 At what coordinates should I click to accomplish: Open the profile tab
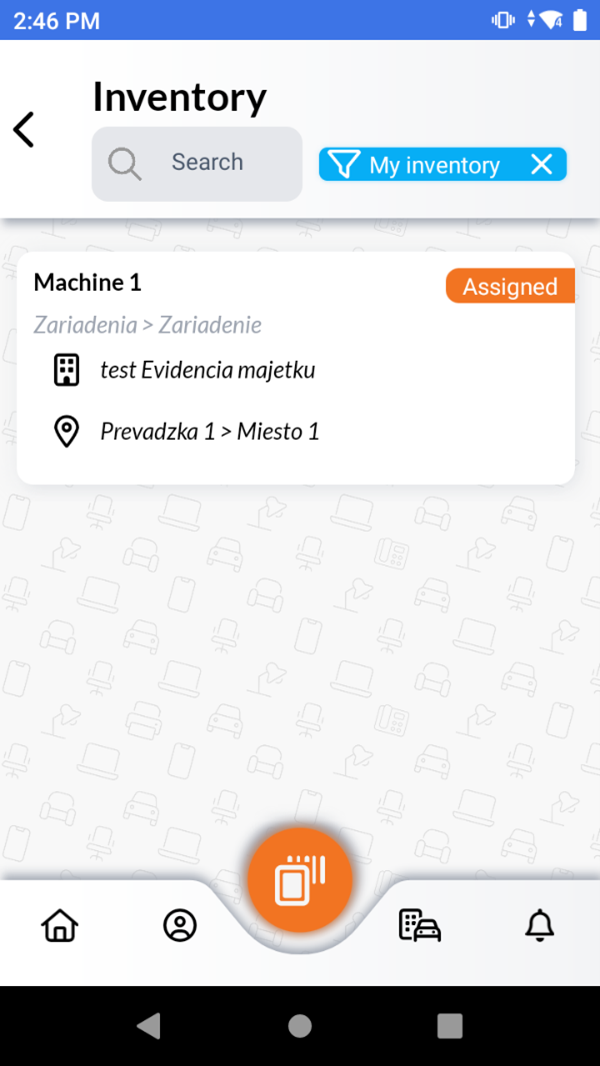pyautogui.click(x=180, y=925)
